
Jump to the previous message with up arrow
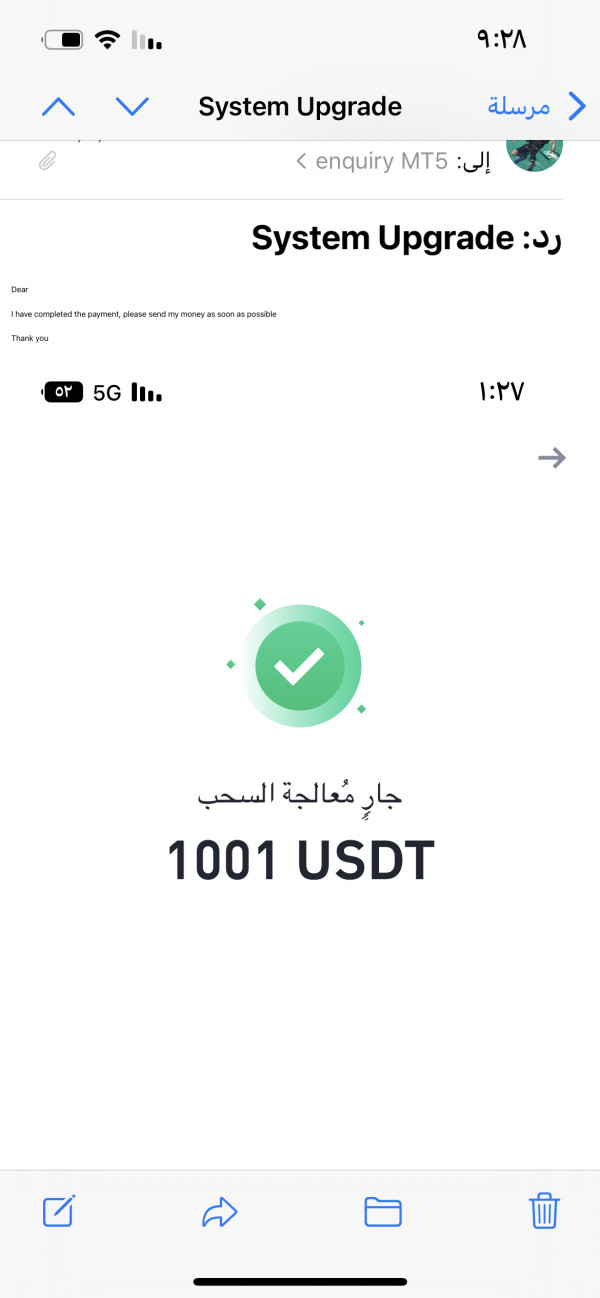coord(59,106)
